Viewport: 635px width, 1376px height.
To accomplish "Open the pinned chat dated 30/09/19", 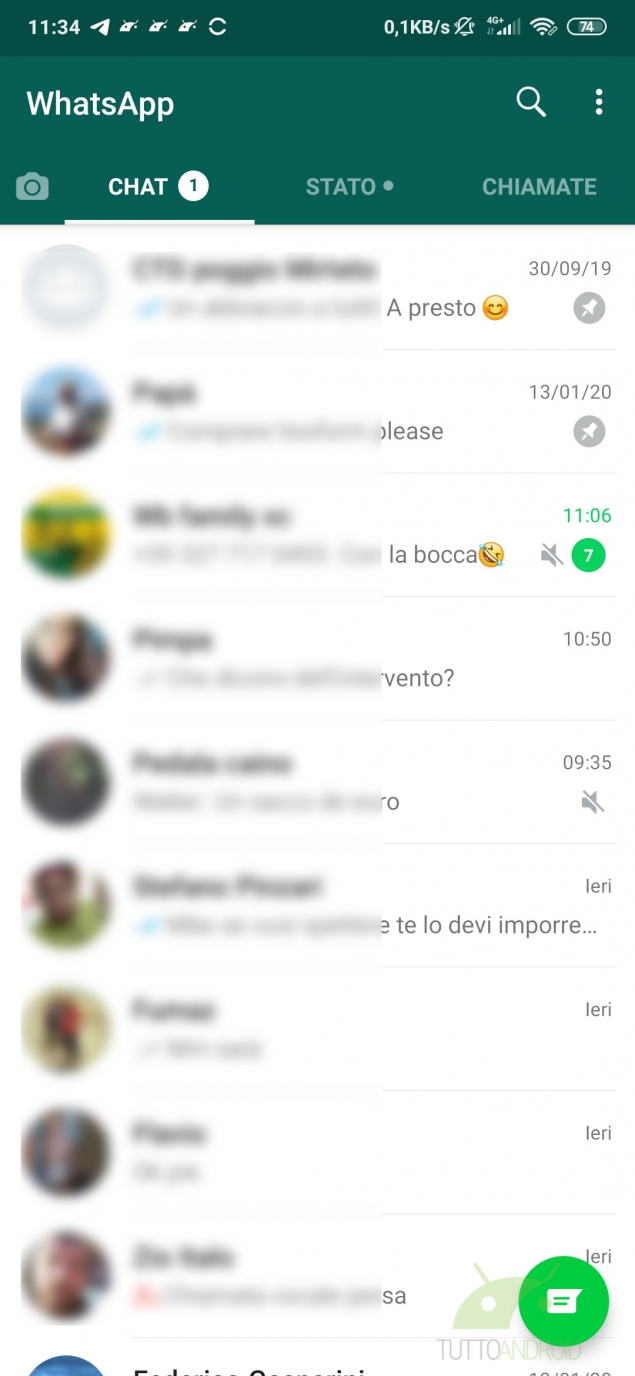I will click(317, 288).
